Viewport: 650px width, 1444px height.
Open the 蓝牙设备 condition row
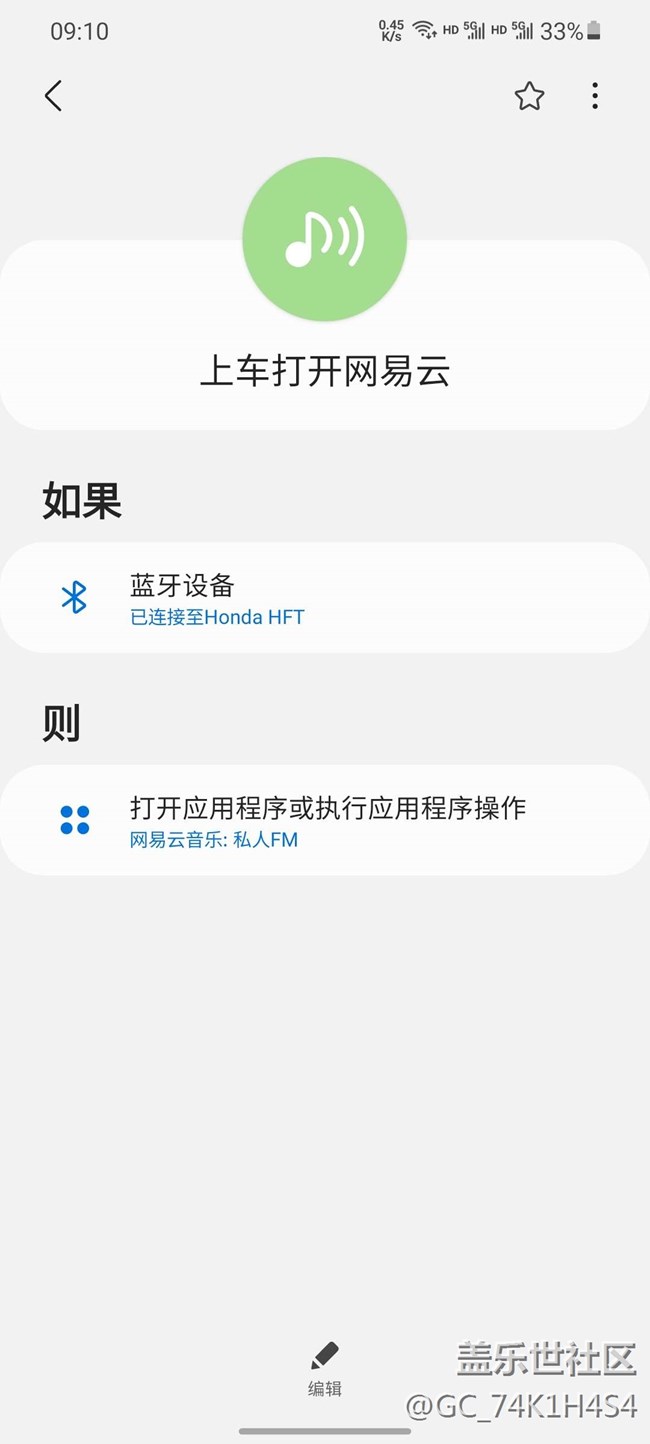[x=325, y=598]
